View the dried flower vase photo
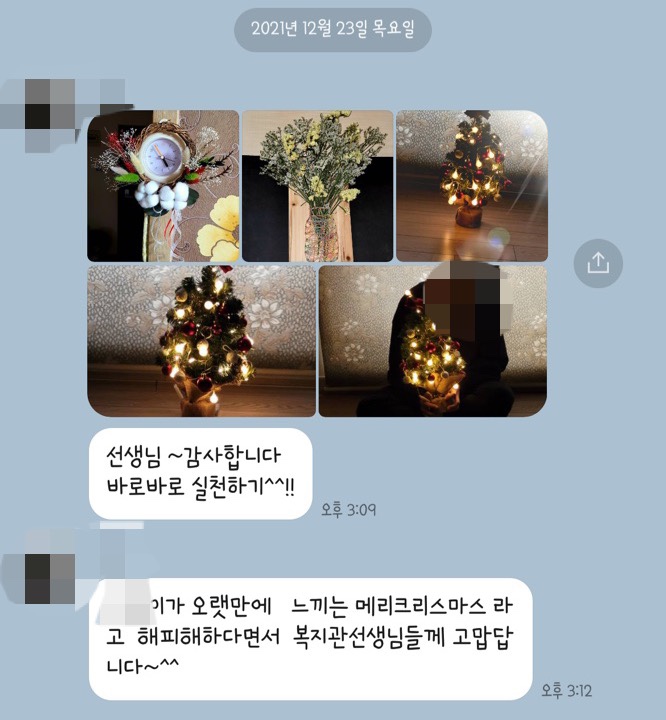Screen dimensions: 666x720 317,186
